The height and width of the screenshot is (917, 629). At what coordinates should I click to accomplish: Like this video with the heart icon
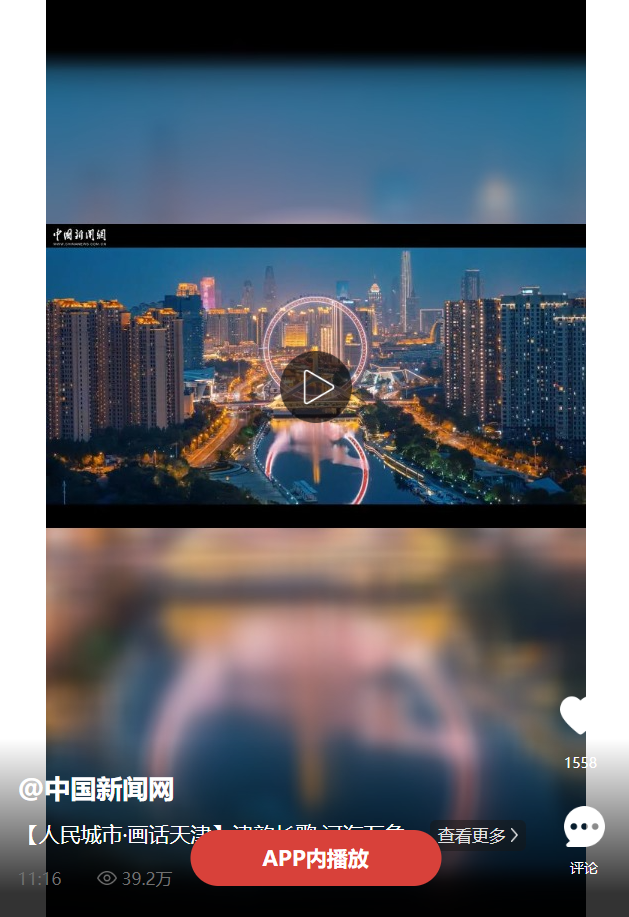(578, 716)
